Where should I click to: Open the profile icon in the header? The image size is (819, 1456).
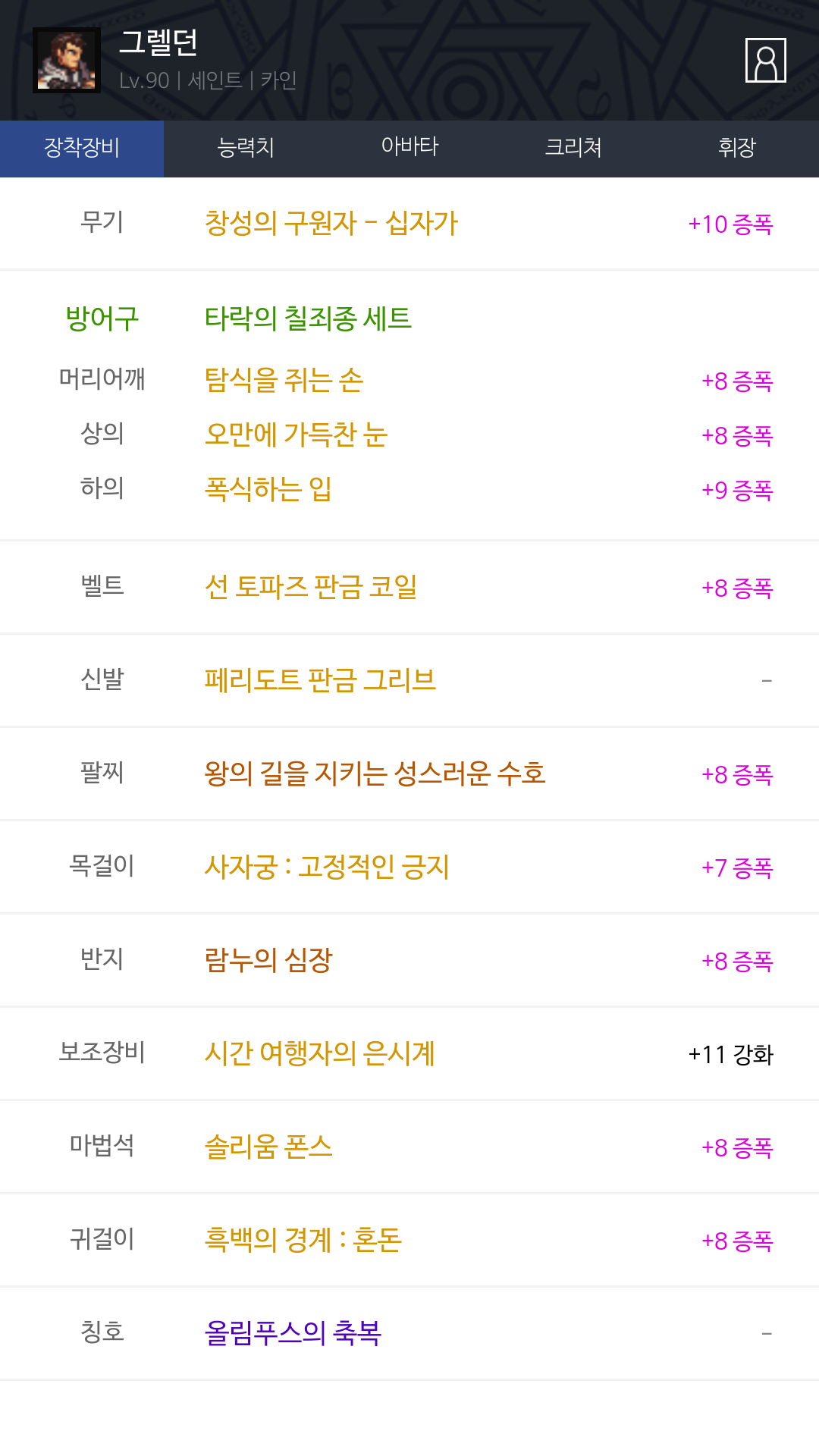pos(765,60)
